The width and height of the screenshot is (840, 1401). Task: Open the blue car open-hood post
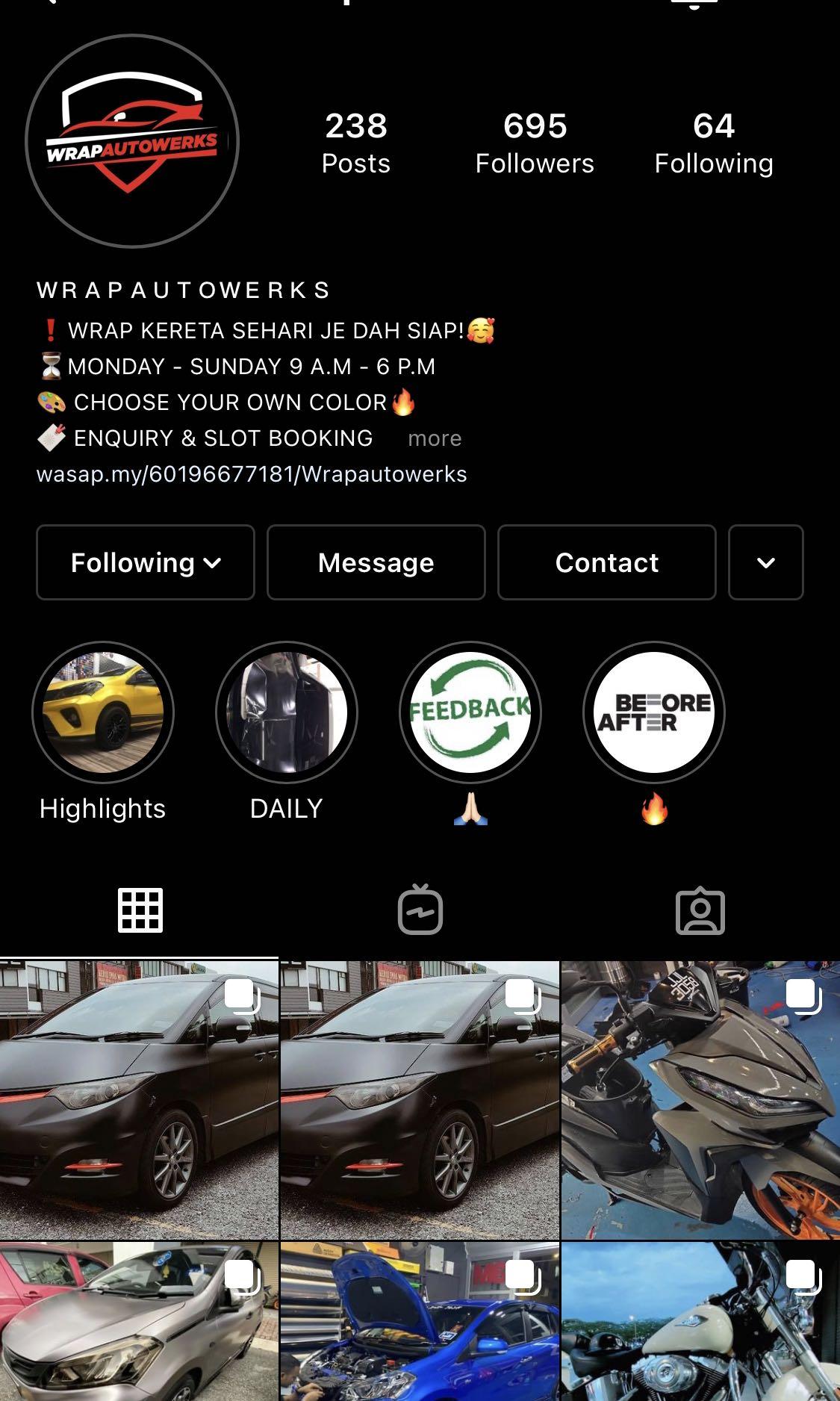coord(420,1322)
